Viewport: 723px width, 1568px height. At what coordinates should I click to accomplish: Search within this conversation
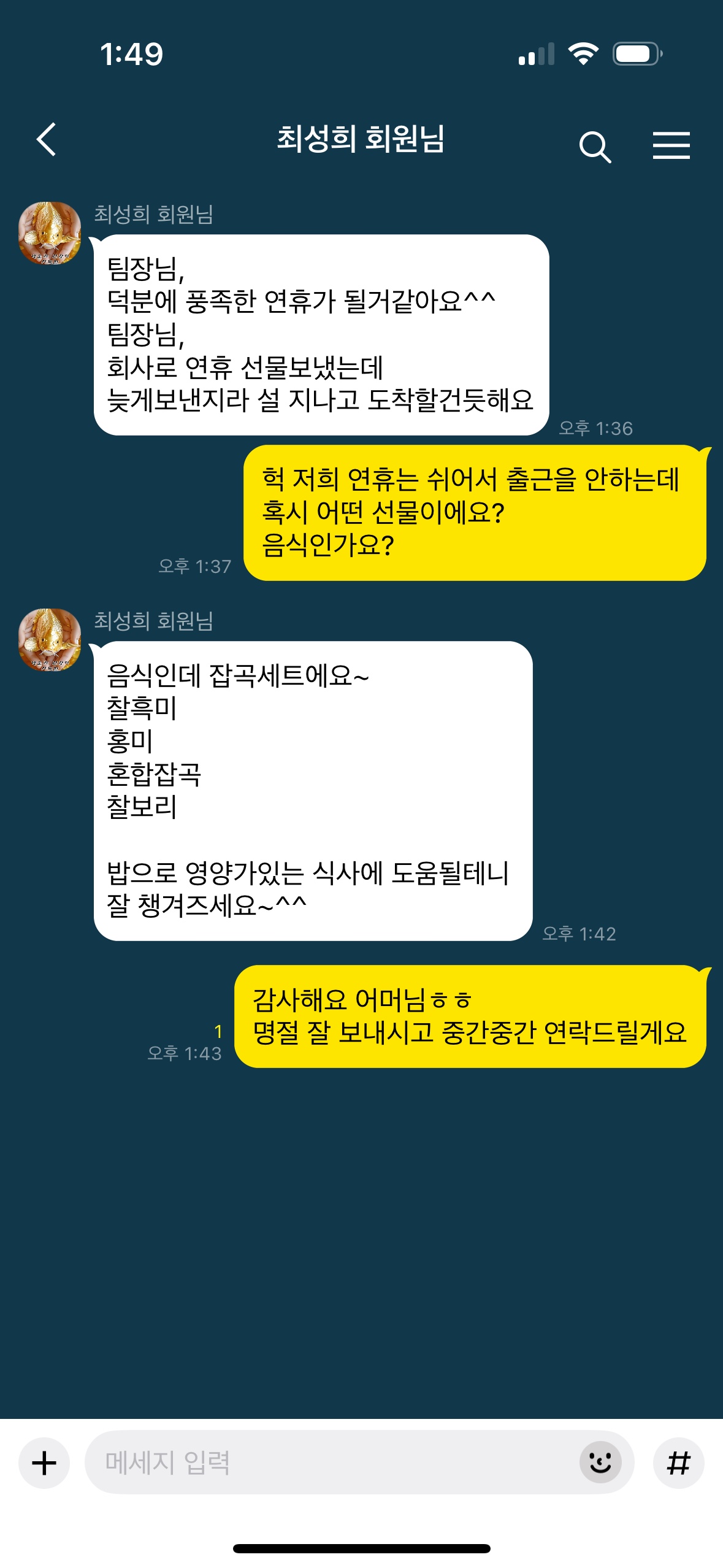tap(594, 147)
